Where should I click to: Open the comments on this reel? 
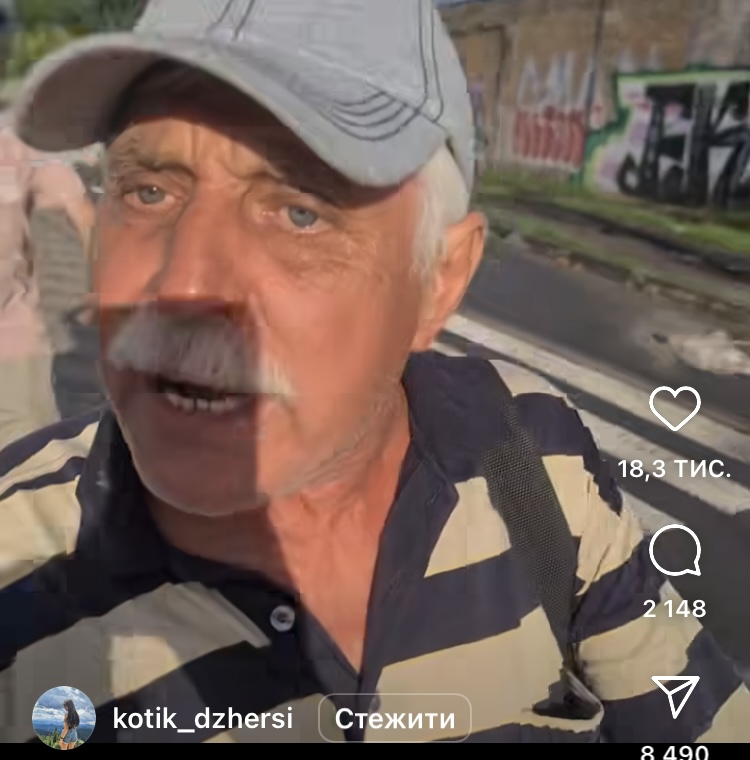point(675,550)
